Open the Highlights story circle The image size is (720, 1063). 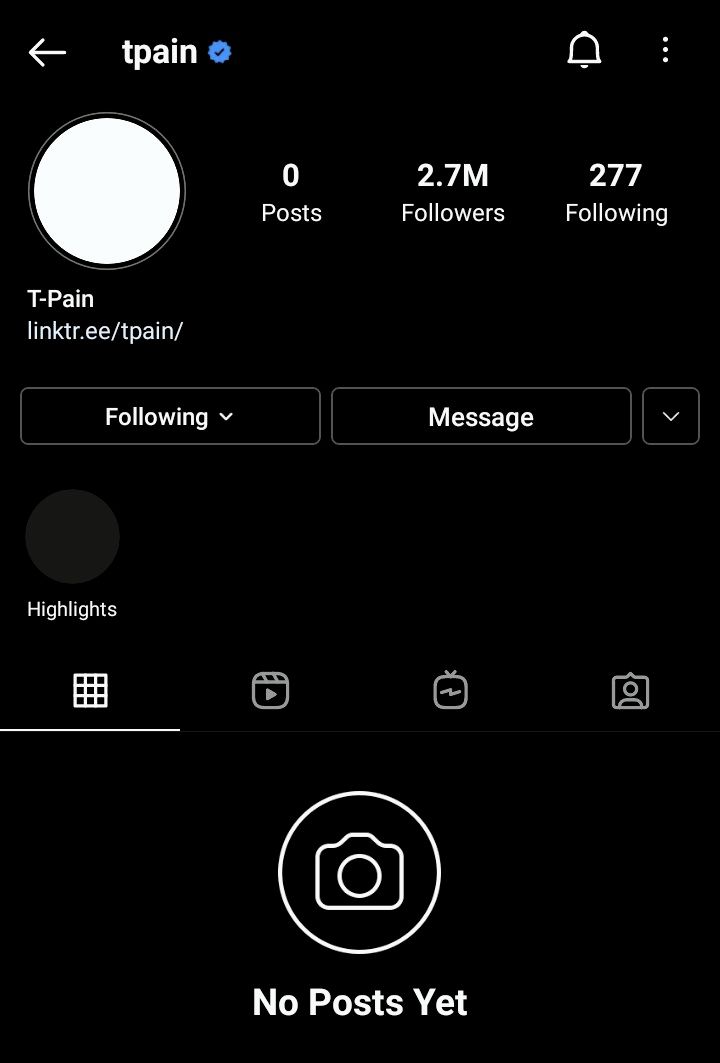pos(72,537)
